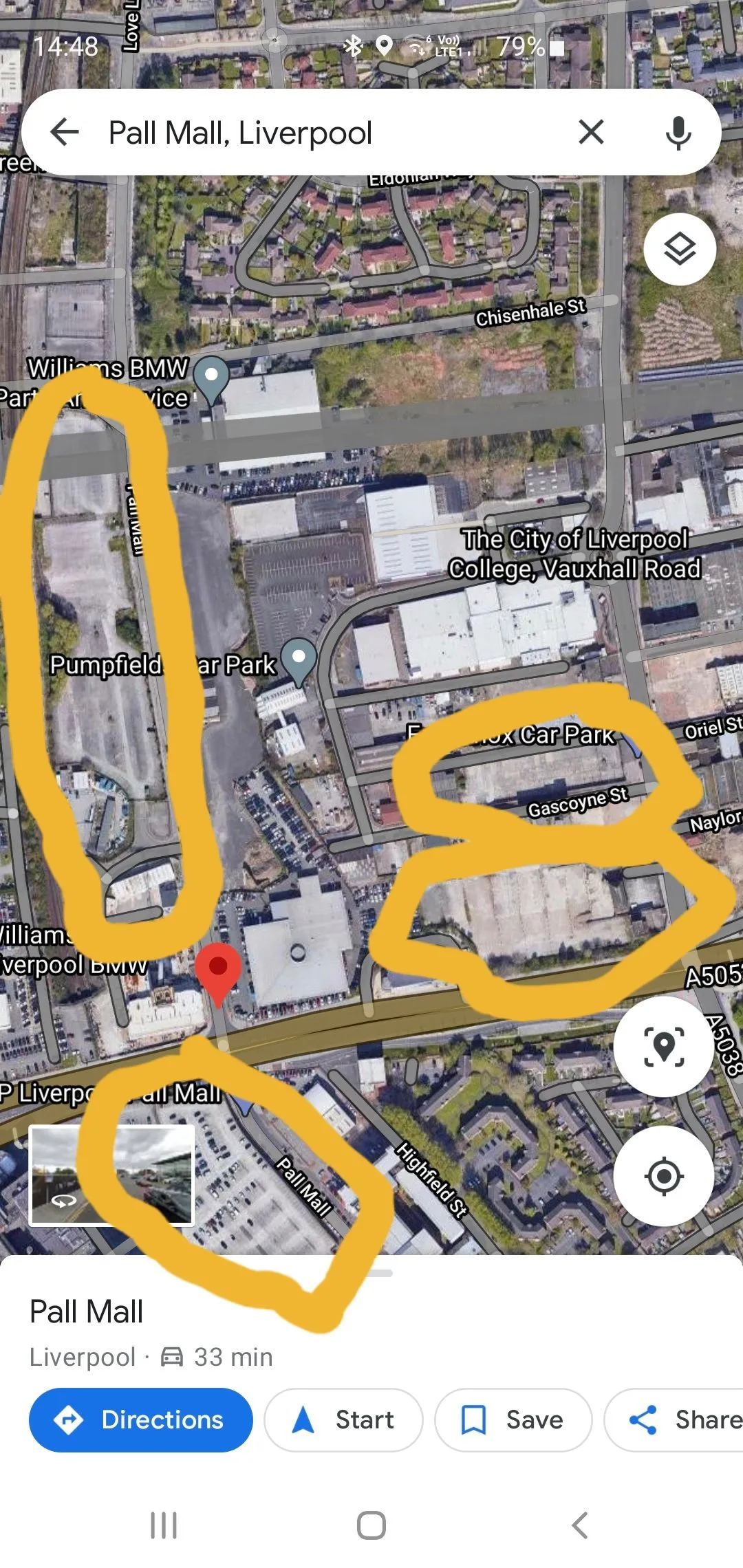The height and width of the screenshot is (1568, 743).
Task: Select the Williams BMW map pin
Action: tap(211, 377)
